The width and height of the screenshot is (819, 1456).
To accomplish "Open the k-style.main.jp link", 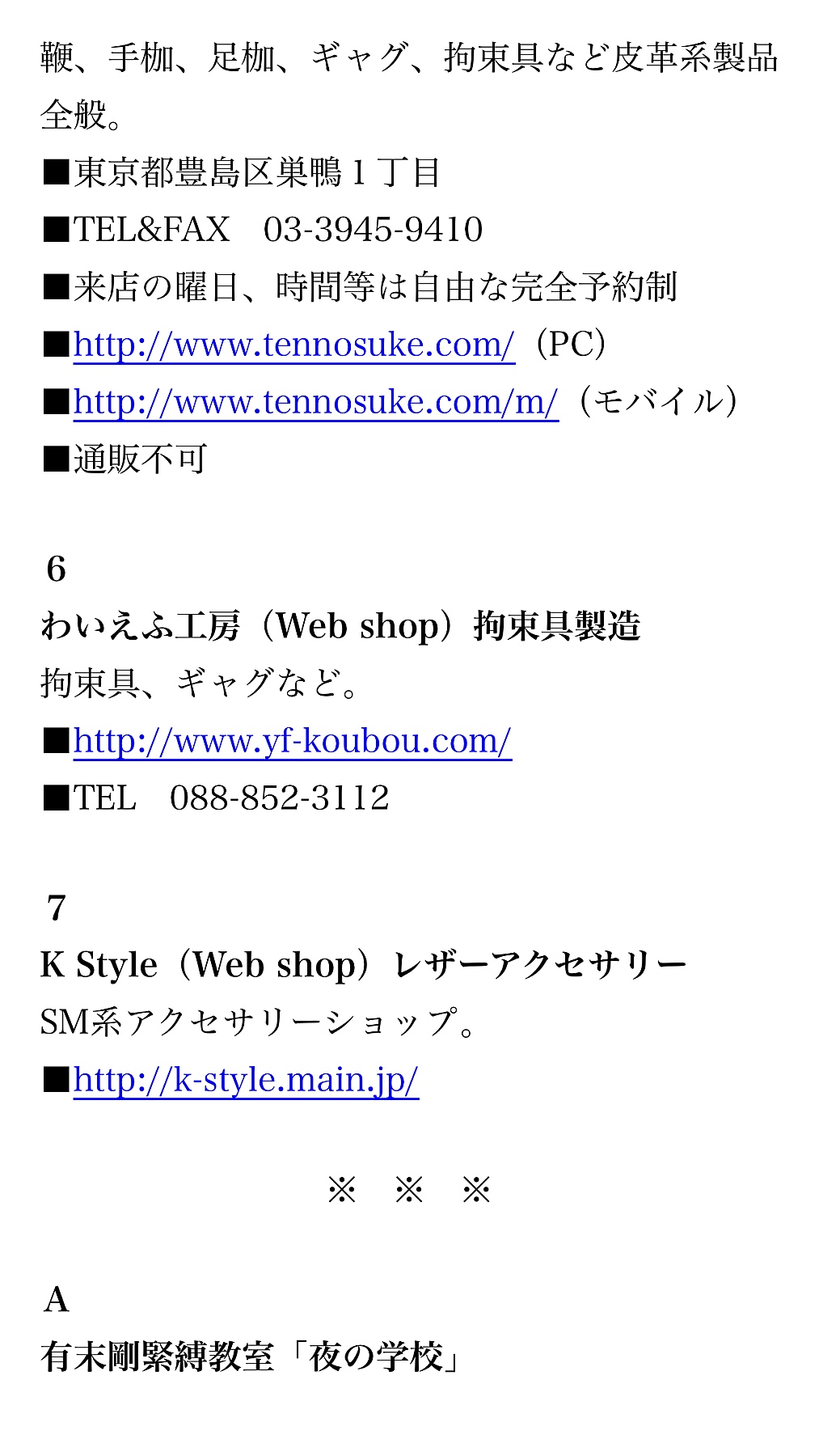I will point(246,1080).
